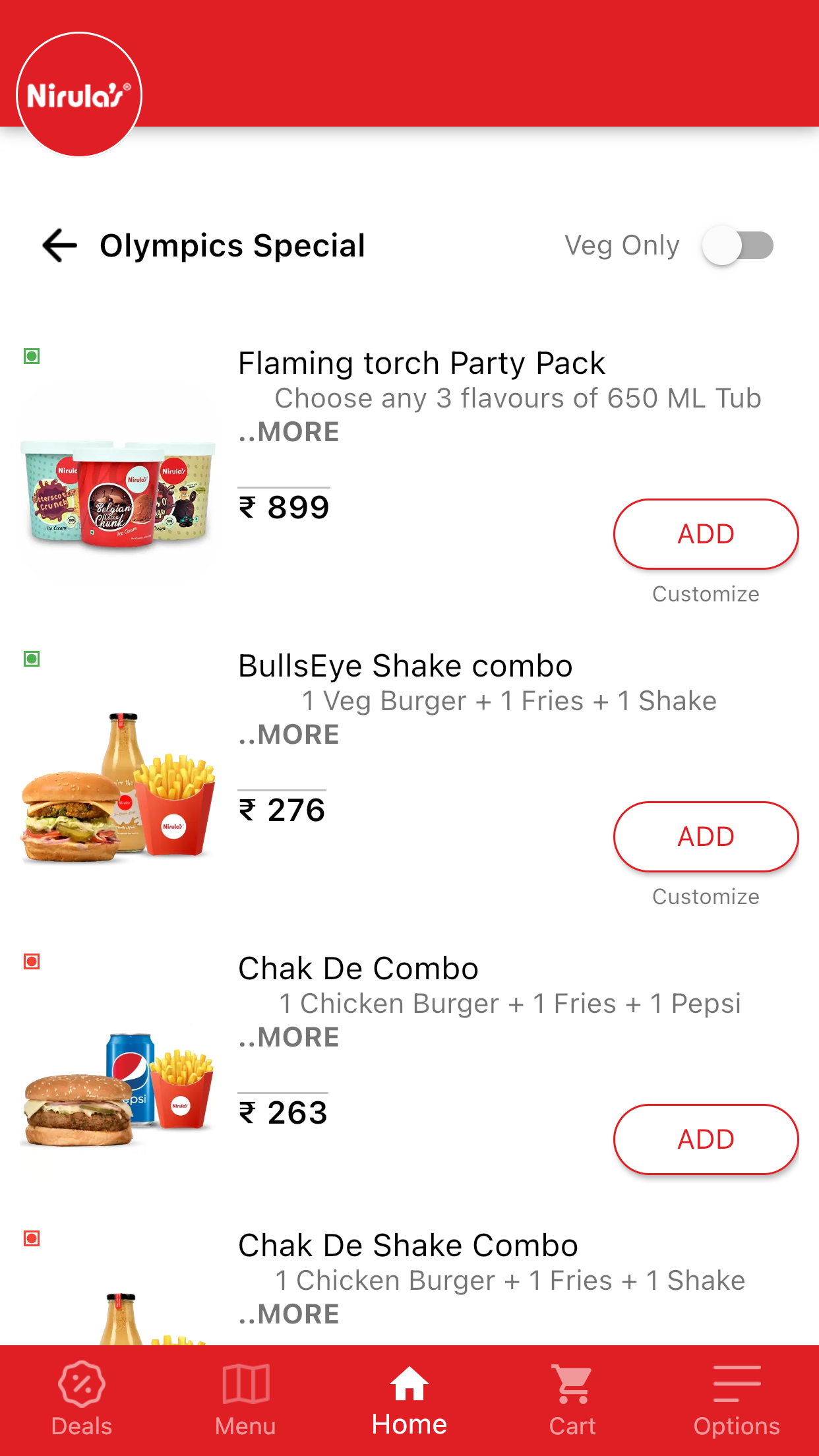Viewport: 819px width, 1456px height.
Task: Expand Chak De Combo details
Action: [x=289, y=1038]
